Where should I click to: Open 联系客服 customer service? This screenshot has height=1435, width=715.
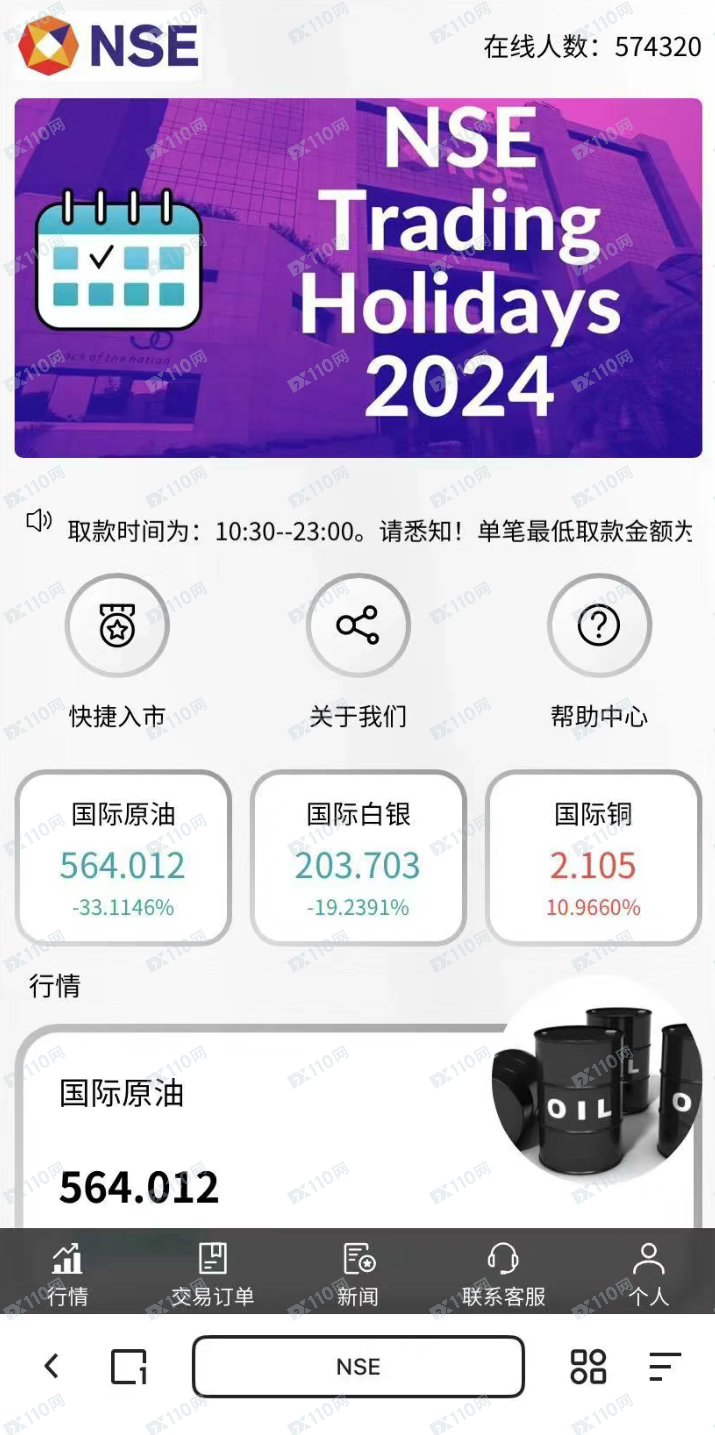[503, 1274]
